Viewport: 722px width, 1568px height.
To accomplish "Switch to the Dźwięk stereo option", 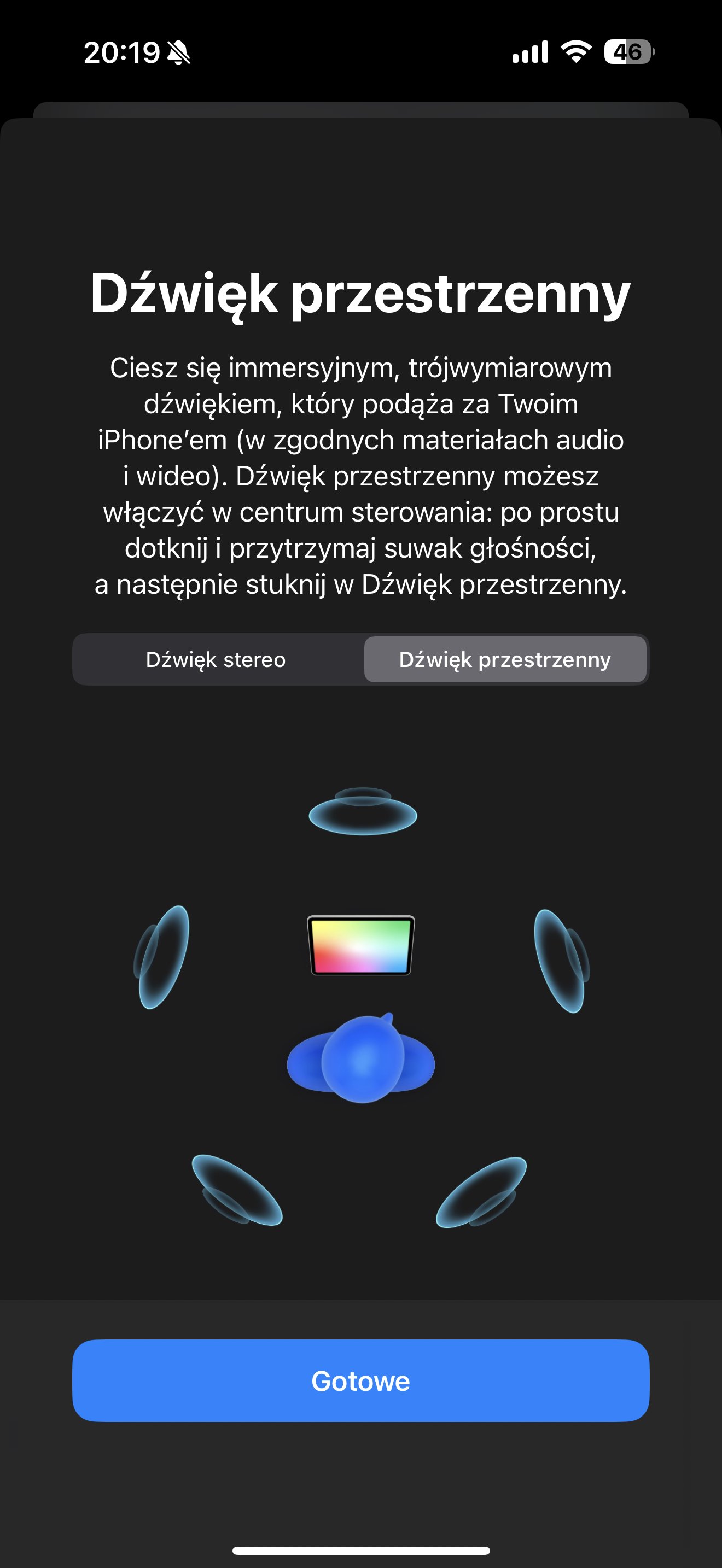I will (216, 660).
